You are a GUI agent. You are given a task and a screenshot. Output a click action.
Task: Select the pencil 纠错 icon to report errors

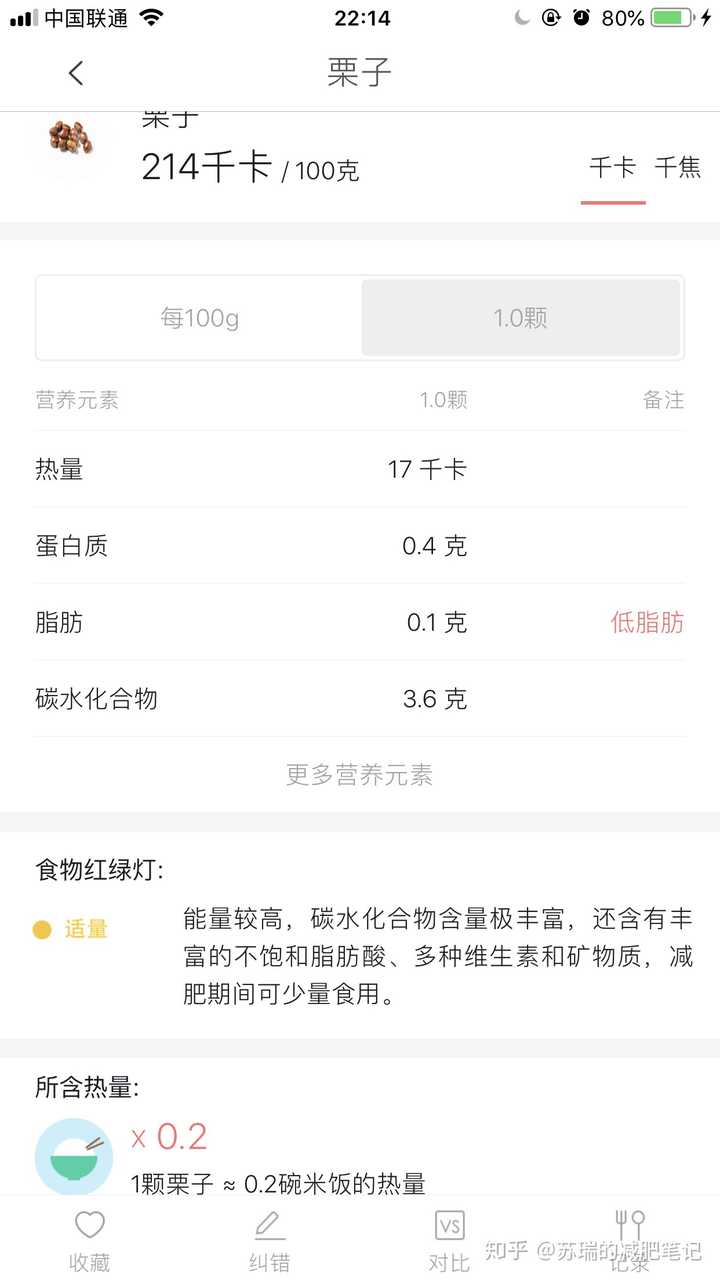coord(269,1224)
